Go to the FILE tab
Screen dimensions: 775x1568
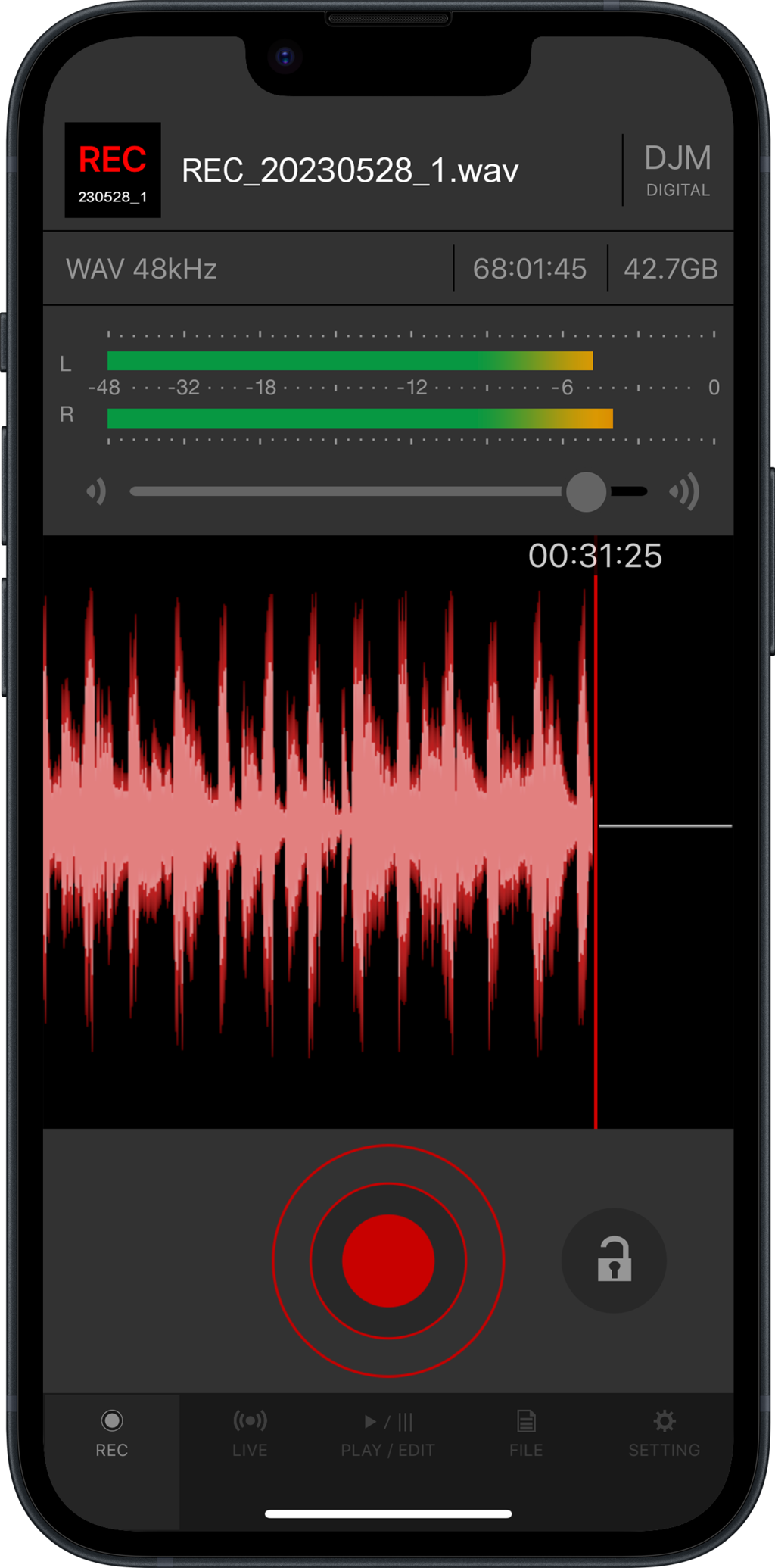pyautogui.click(x=526, y=1433)
